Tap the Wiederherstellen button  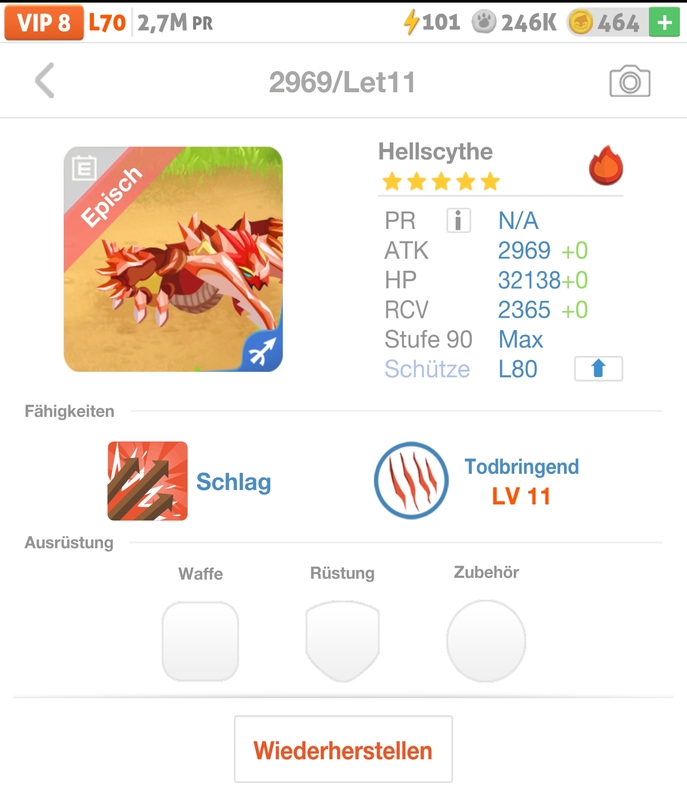tap(343, 750)
